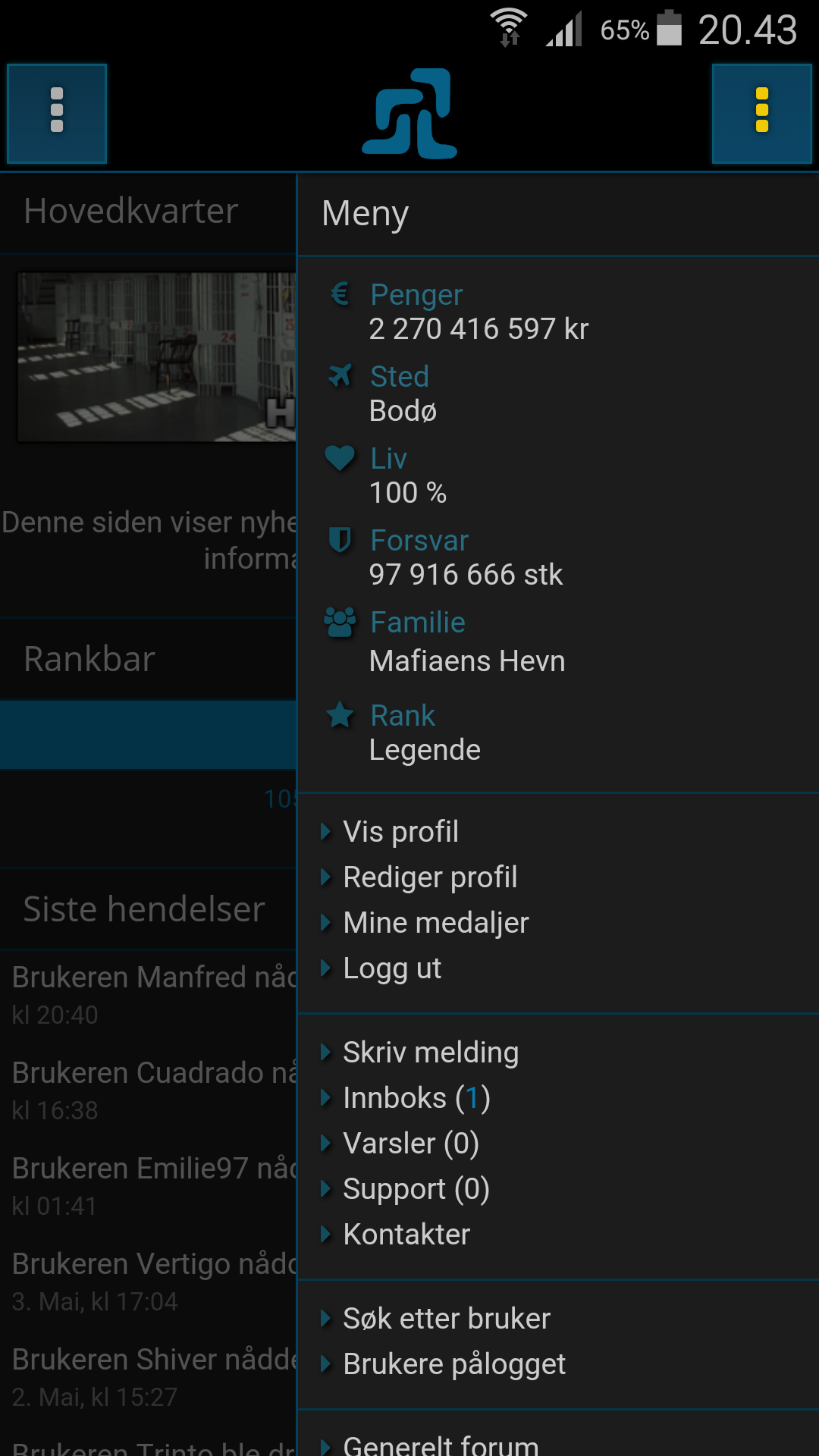Tap Logg ut to sign out

[x=392, y=968]
